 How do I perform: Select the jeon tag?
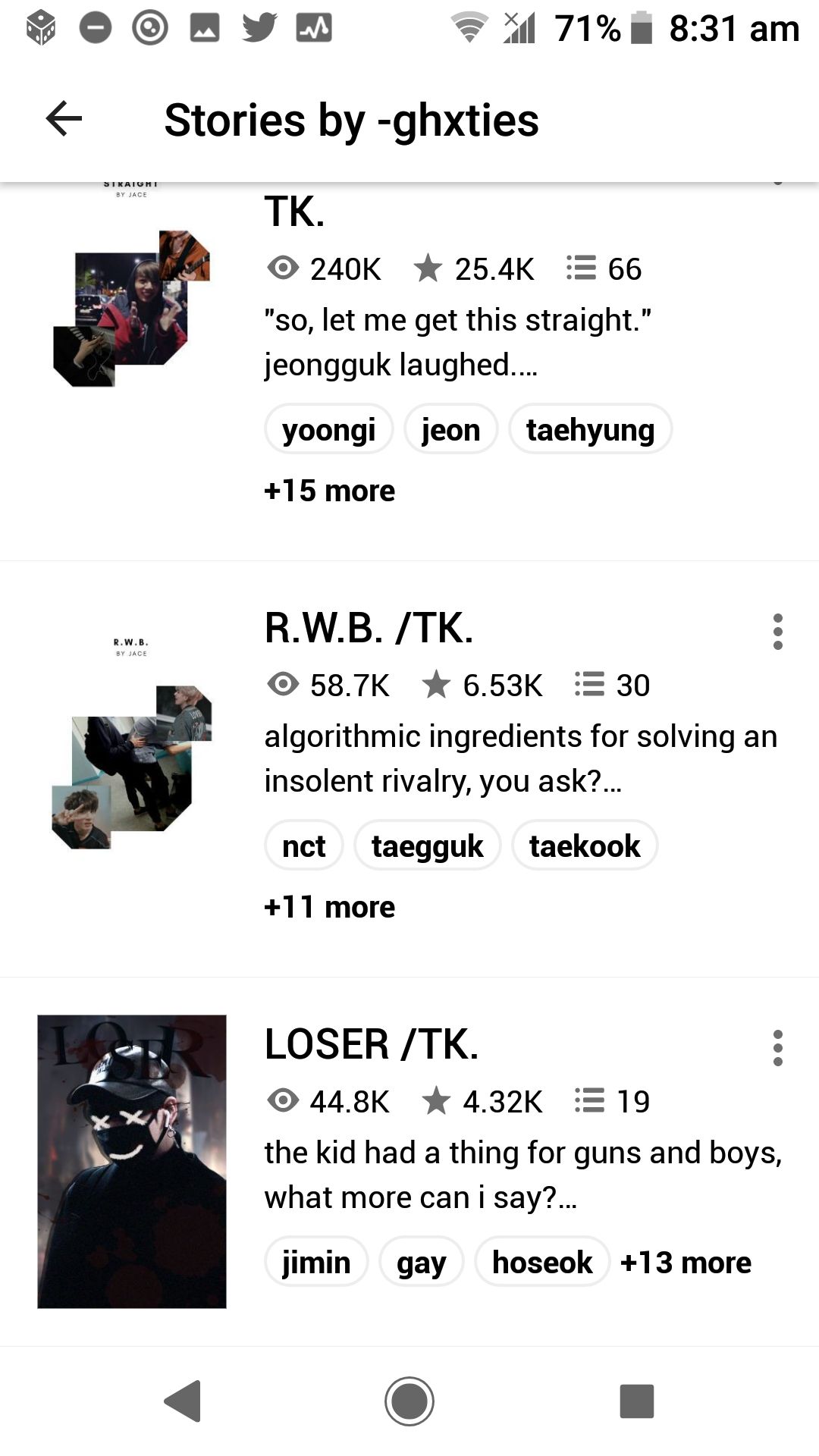pos(451,429)
